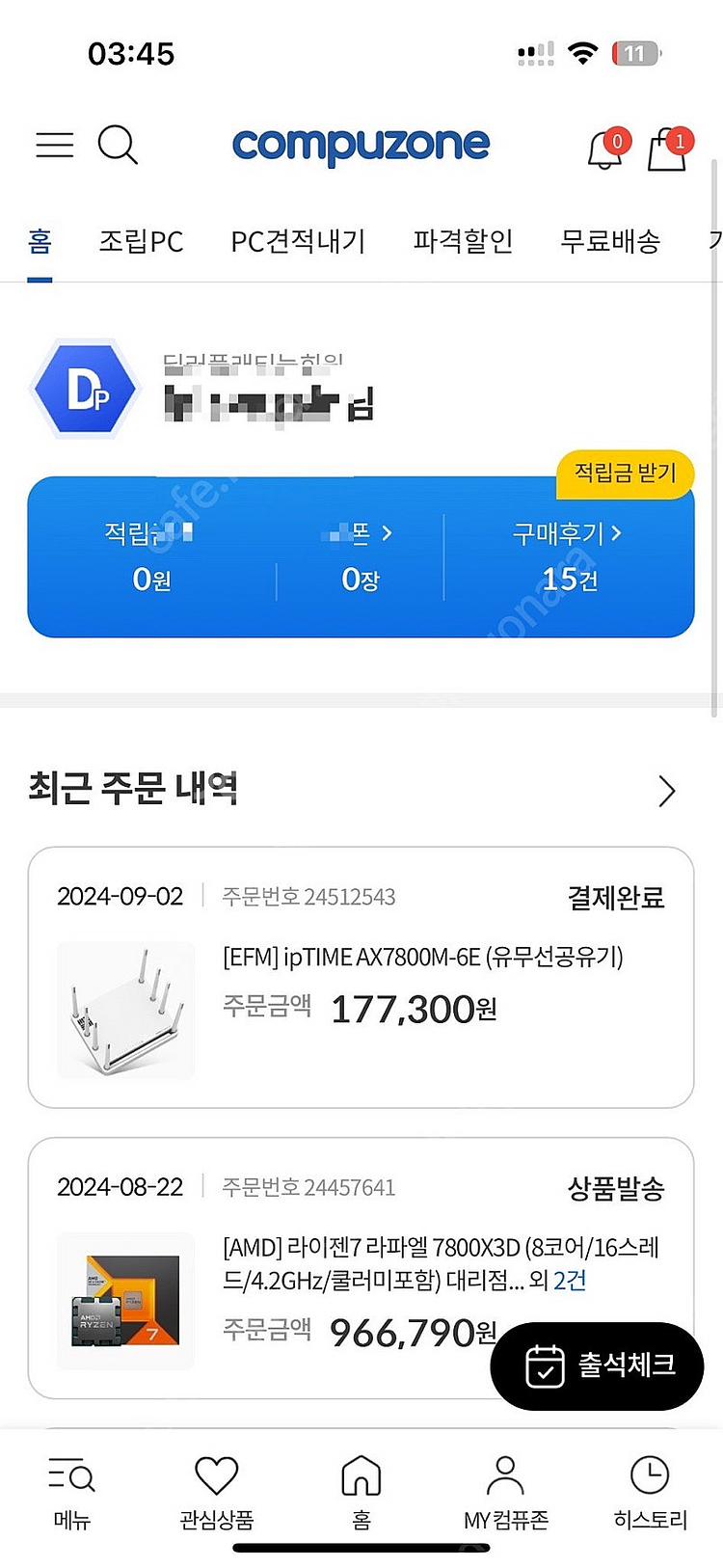Open the 파격할인 menu item
This screenshot has width=723, height=1568.
tap(462, 242)
